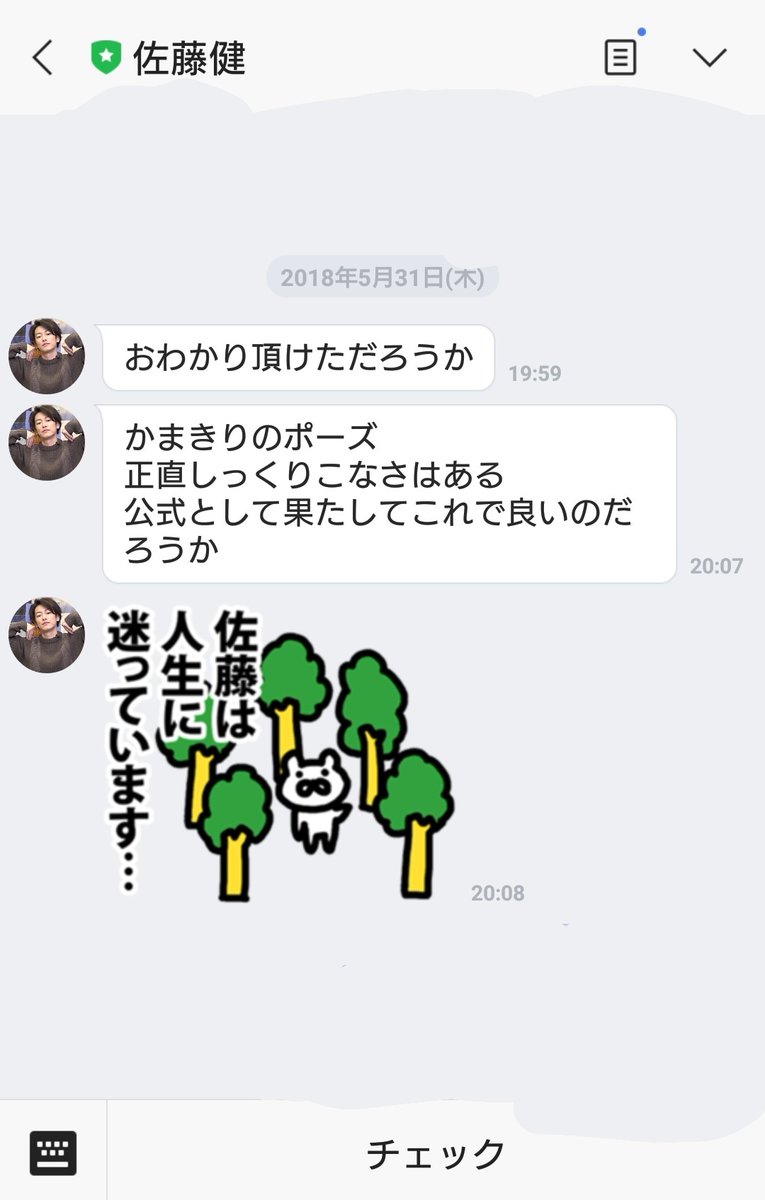765x1200 pixels.
Task: Tap the message input area next to keyboard icon
Action: pos(430,1152)
